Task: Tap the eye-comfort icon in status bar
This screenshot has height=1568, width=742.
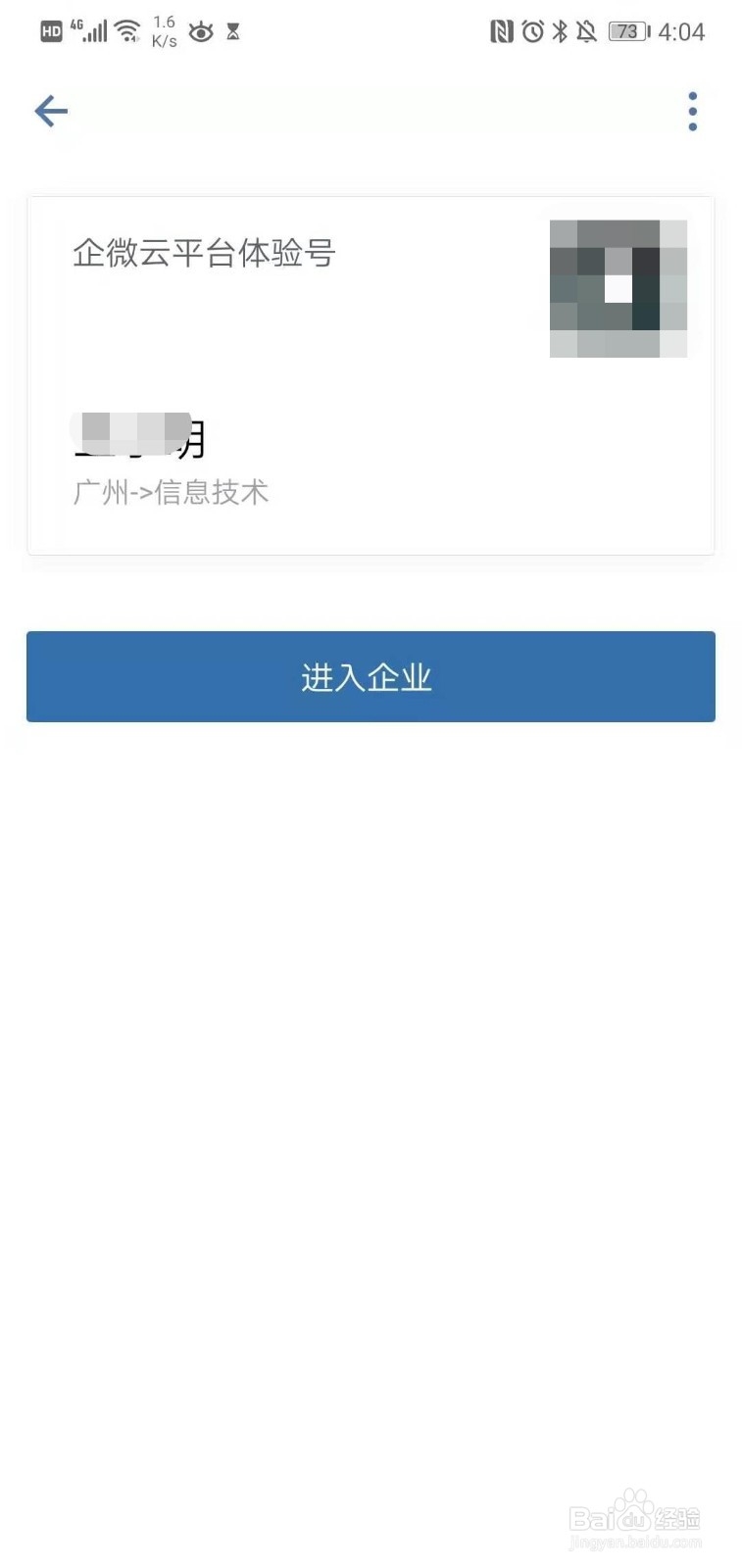Action: (x=201, y=32)
